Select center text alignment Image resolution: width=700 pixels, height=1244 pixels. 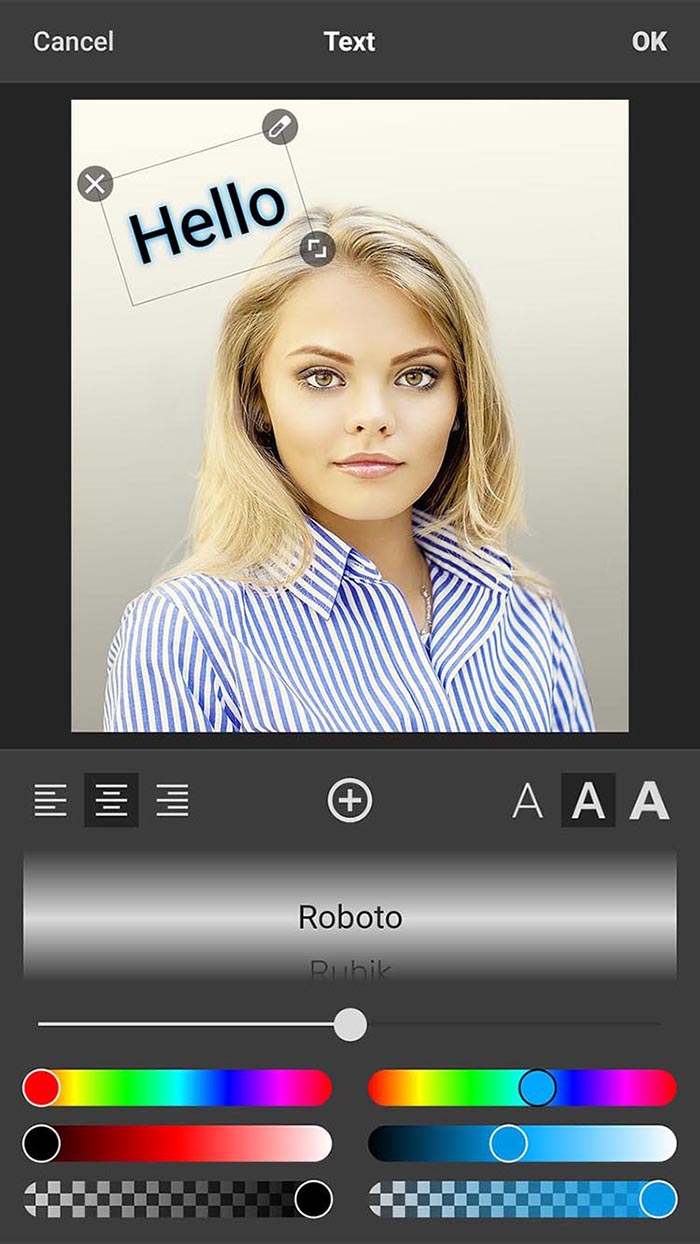111,800
